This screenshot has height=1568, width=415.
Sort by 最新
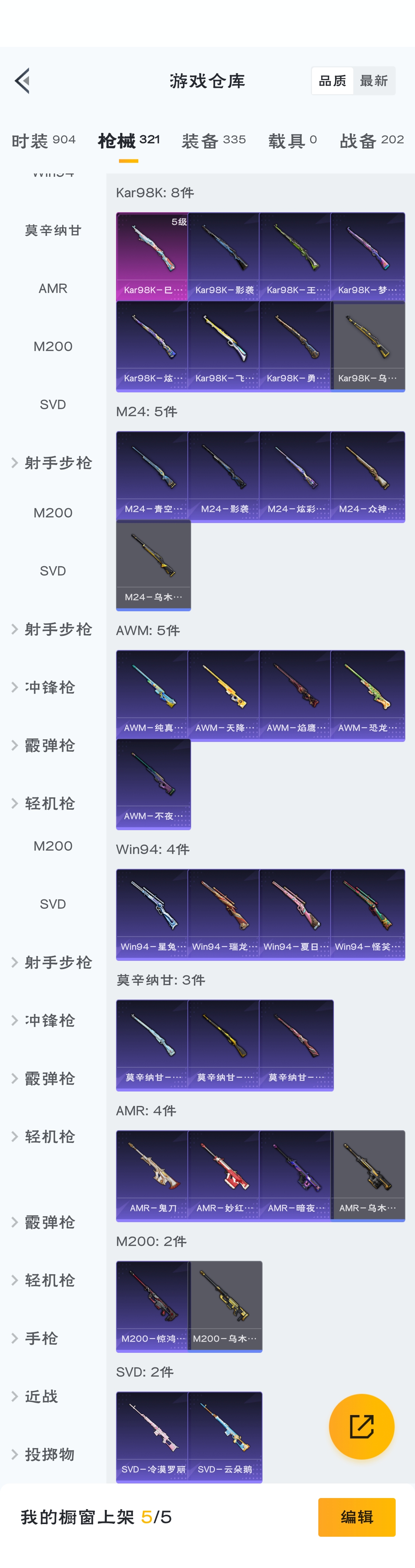tap(374, 81)
